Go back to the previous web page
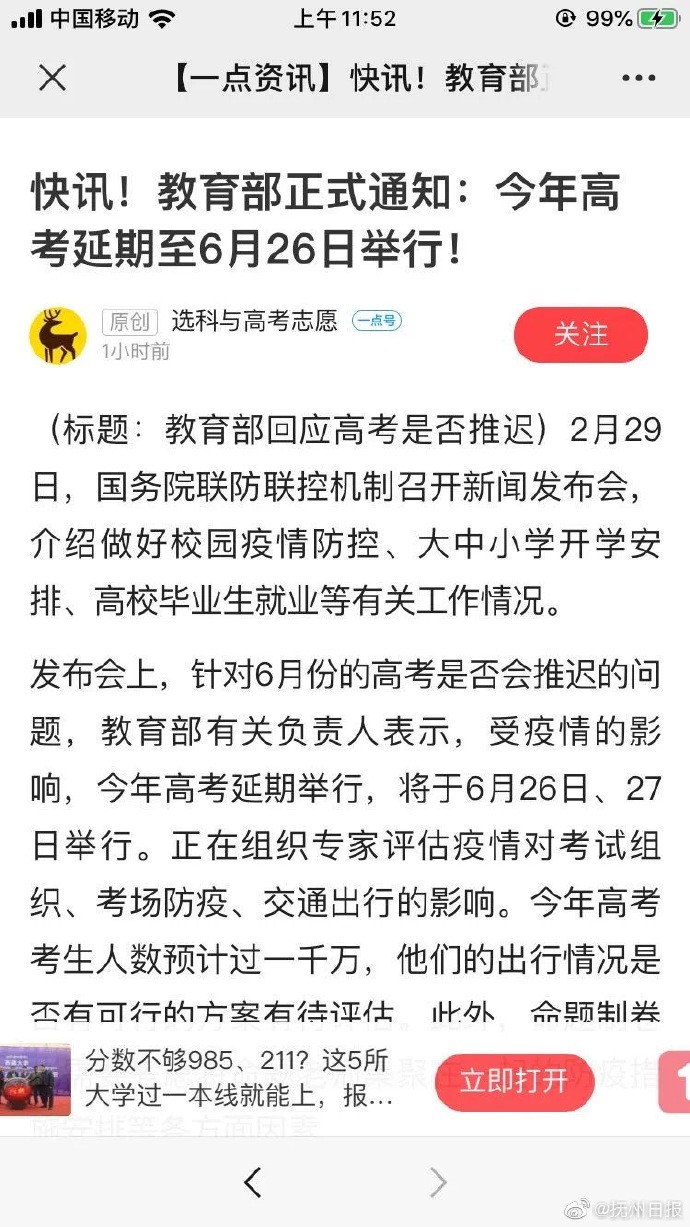The width and height of the screenshot is (690, 1227). [x=253, y=1183]
